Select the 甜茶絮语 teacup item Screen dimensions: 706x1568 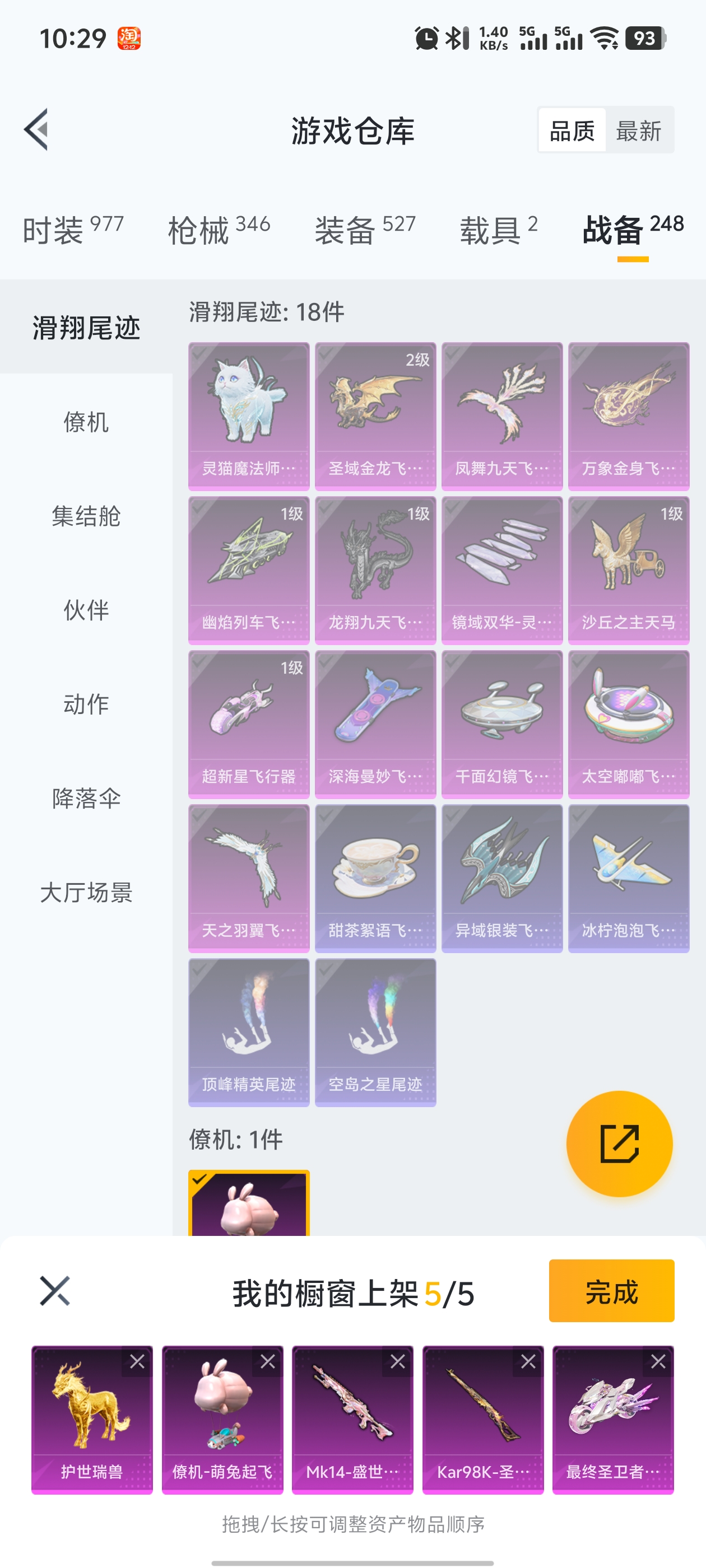click(375, 878)
